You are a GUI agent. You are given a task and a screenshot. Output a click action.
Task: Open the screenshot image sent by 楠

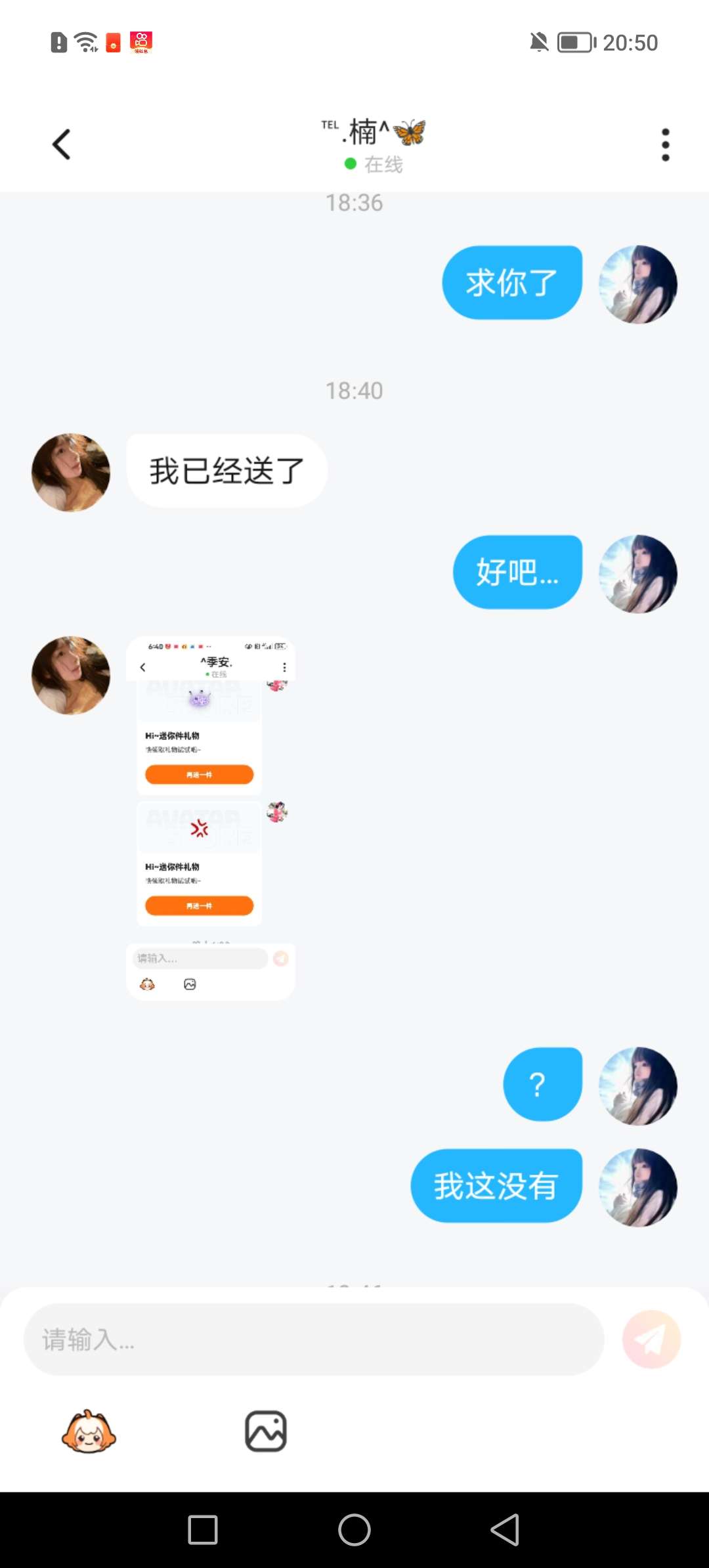[211, 818]
